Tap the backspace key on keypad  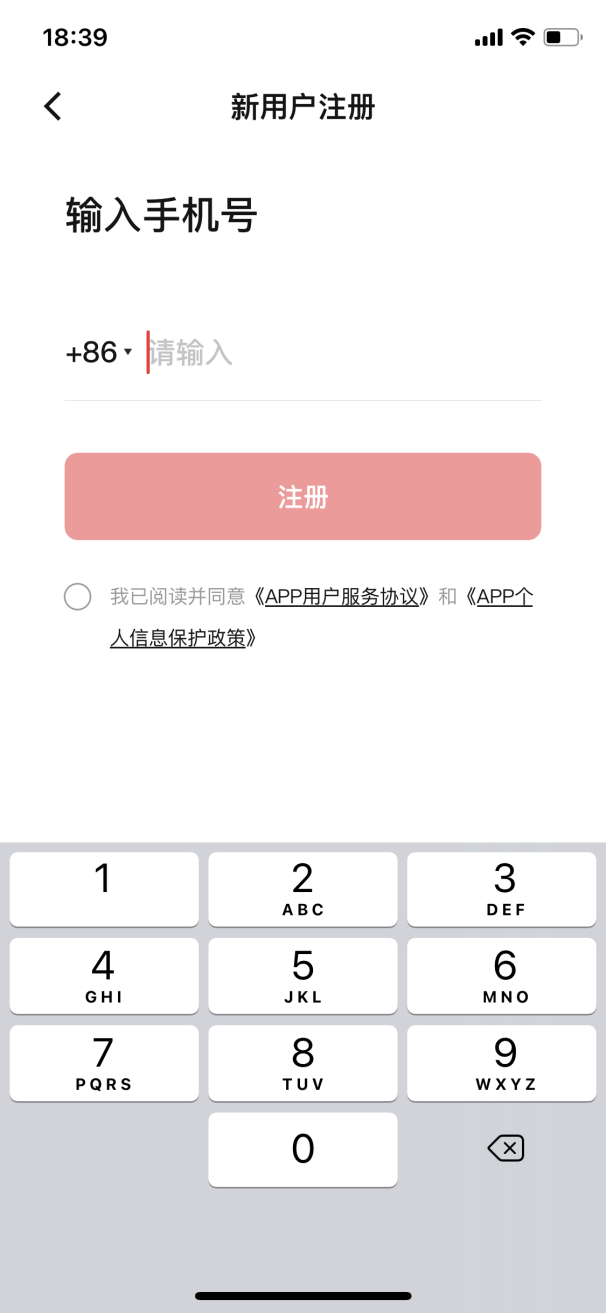(x=505, y=1149)
